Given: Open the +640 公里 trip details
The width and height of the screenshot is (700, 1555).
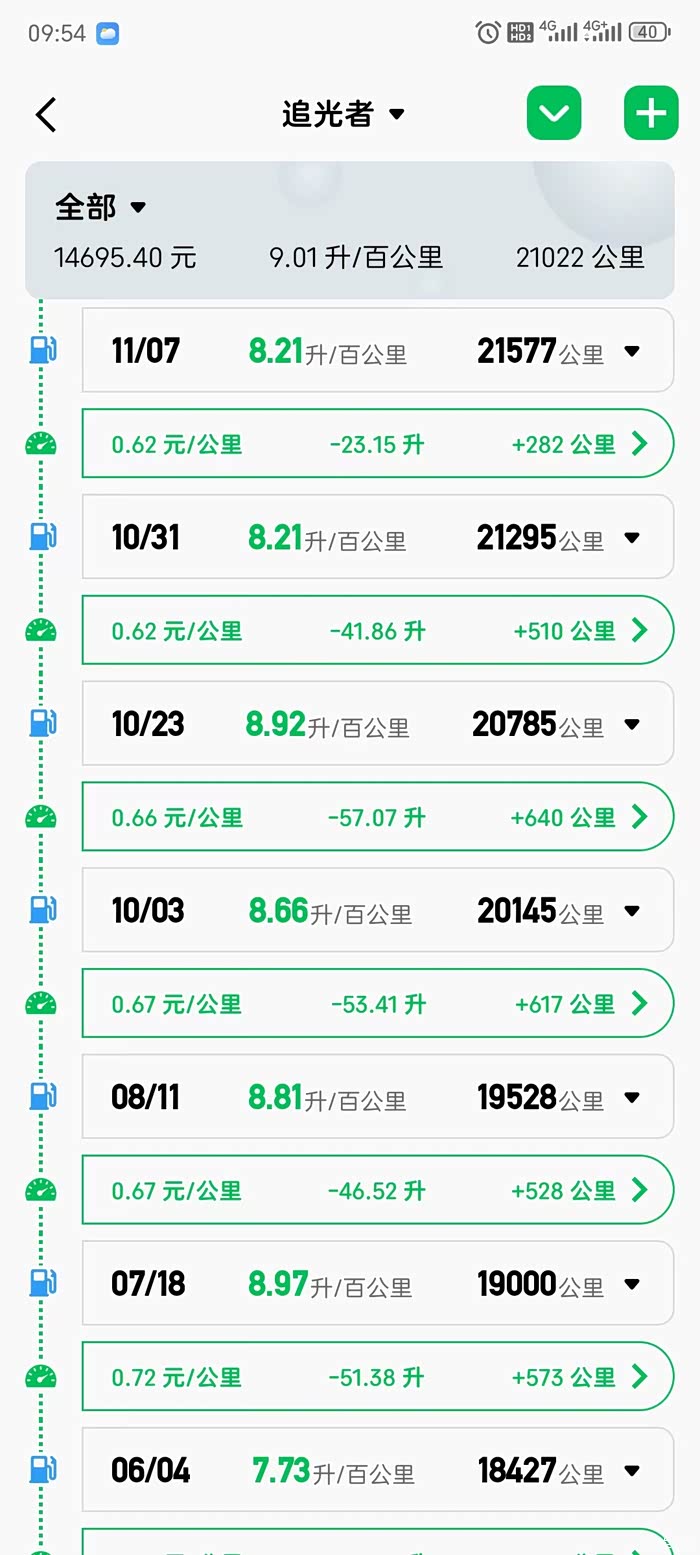Looking at the screenshot, I should pyautogui.click(x=640, y=817).
